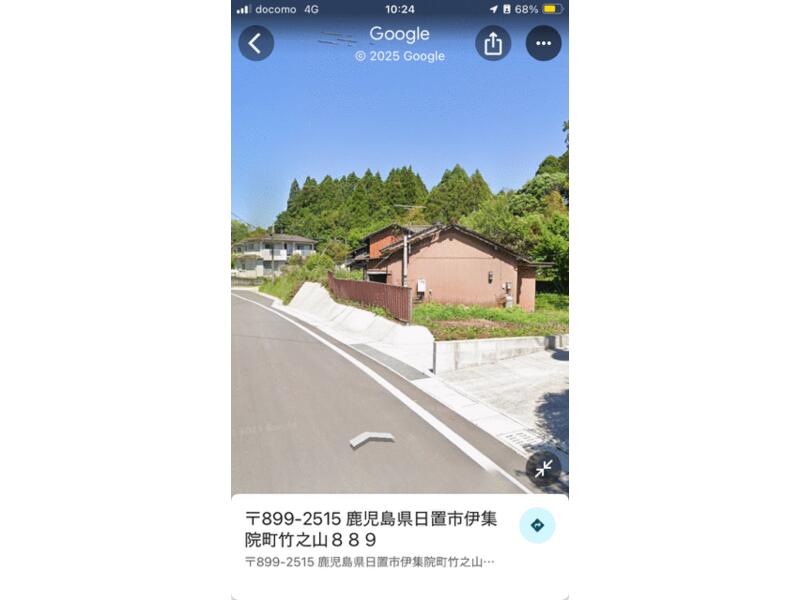
Task: Open the three-dot overflow menu
Action: (543, 43)
